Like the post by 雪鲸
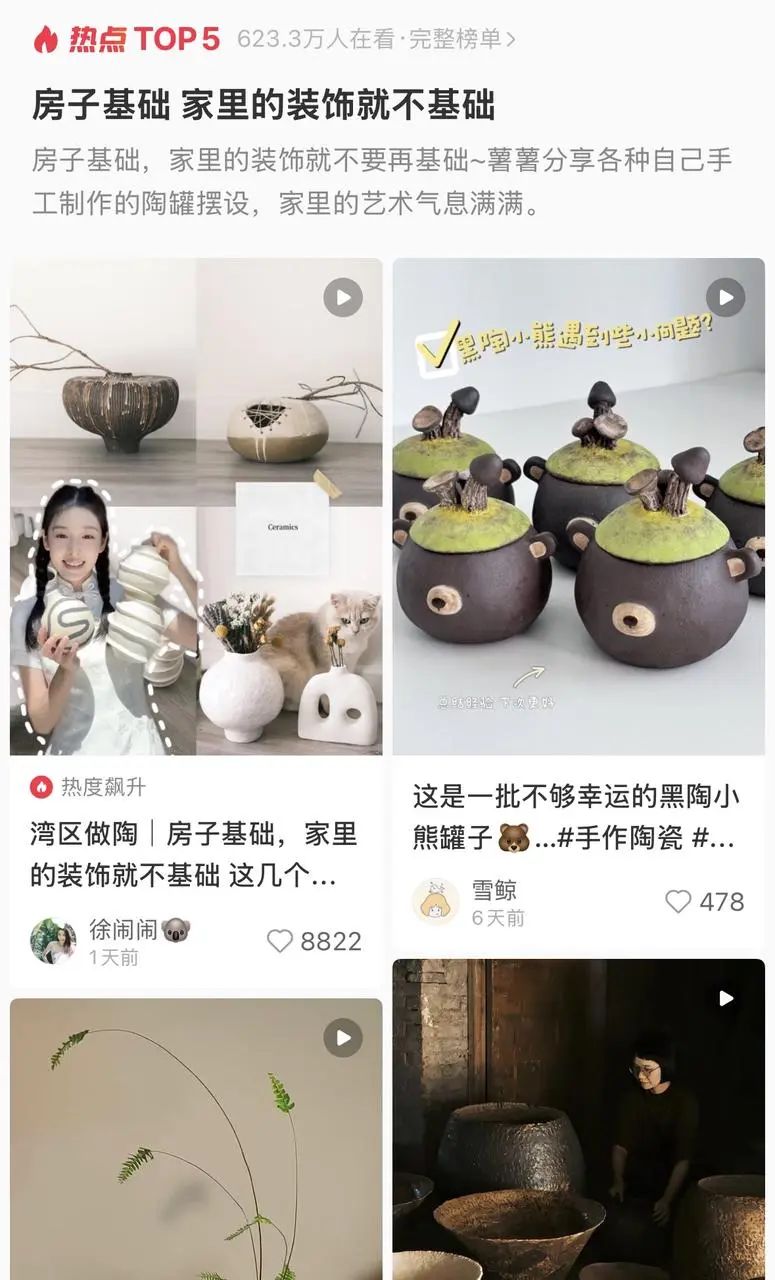The height and width of the screenshot is (1280, 775). (x=679, y=902)
